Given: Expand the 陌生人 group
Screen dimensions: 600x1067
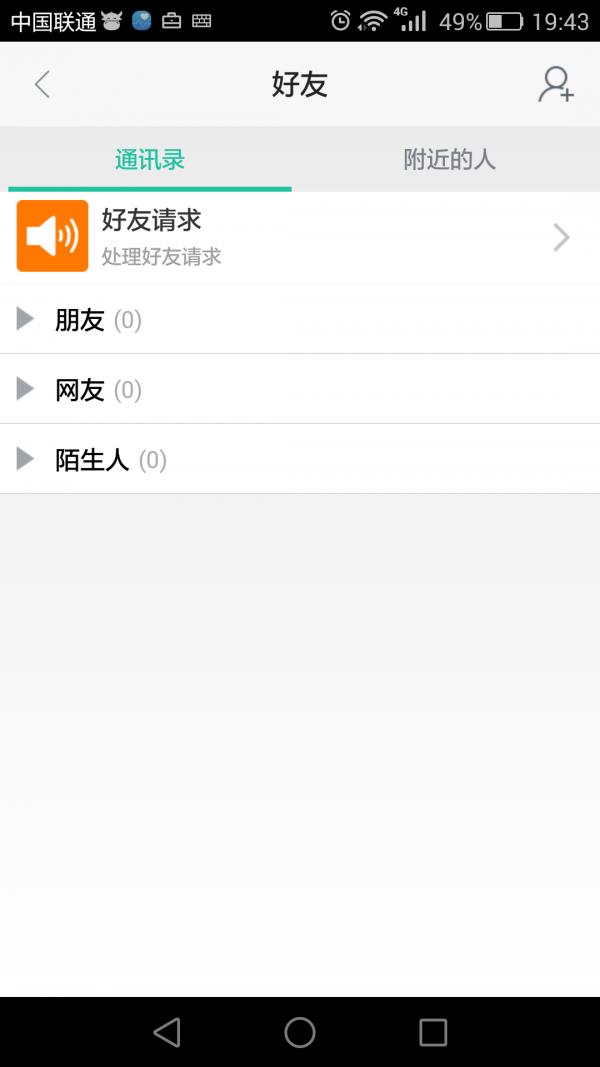Looking at the screenshot, I should click(x=90, y=460).
